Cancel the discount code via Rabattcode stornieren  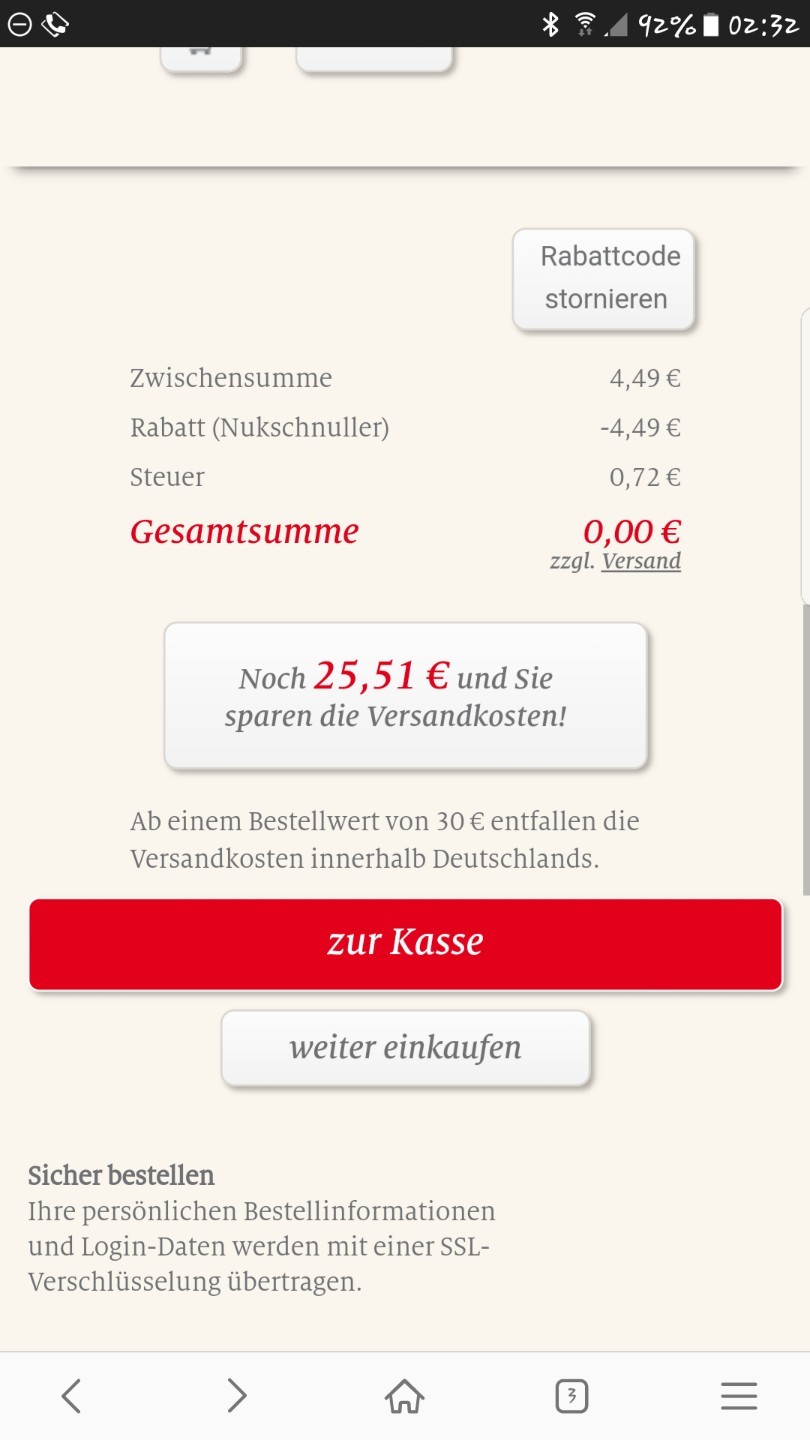pyautogui.click(x=603, y=279)
